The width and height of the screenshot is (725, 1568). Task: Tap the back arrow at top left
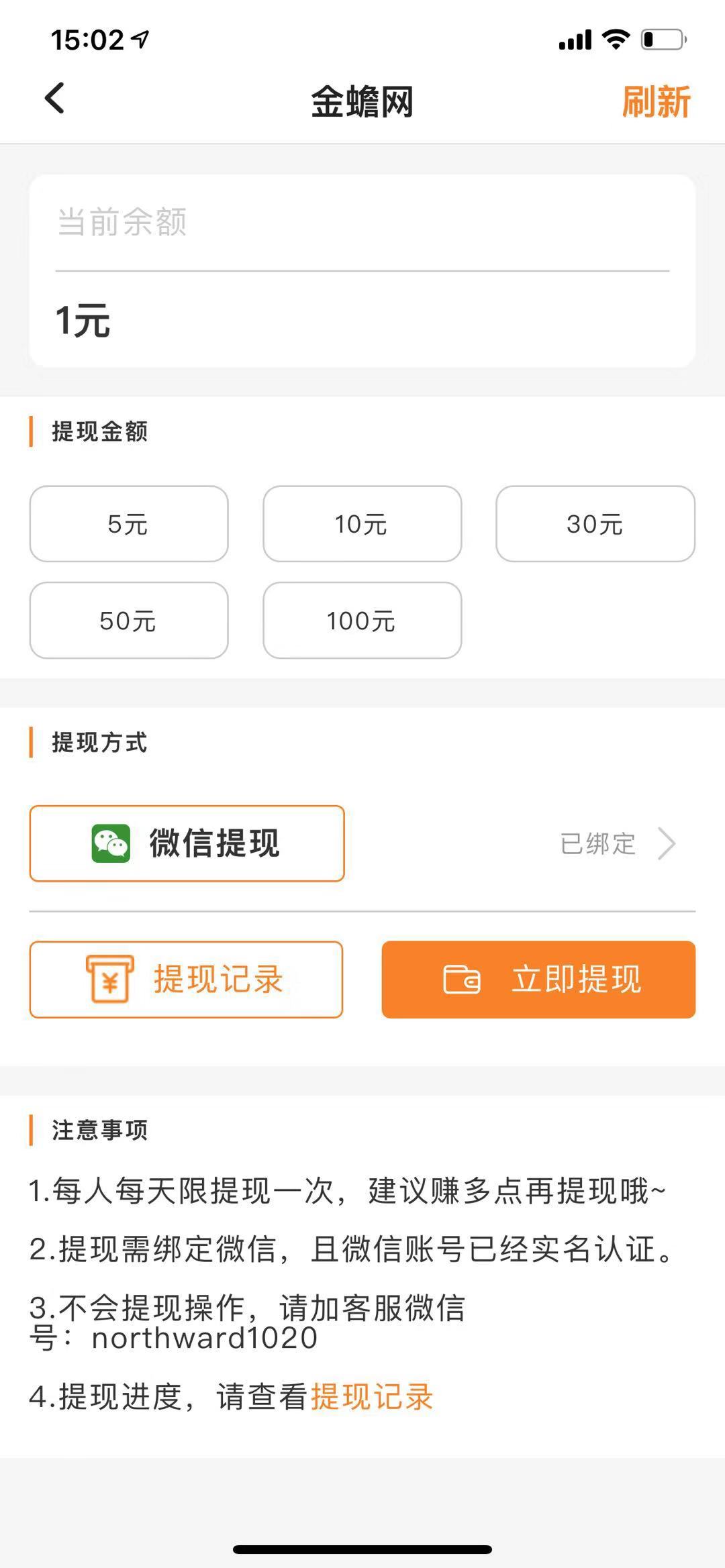pos(52,99)
